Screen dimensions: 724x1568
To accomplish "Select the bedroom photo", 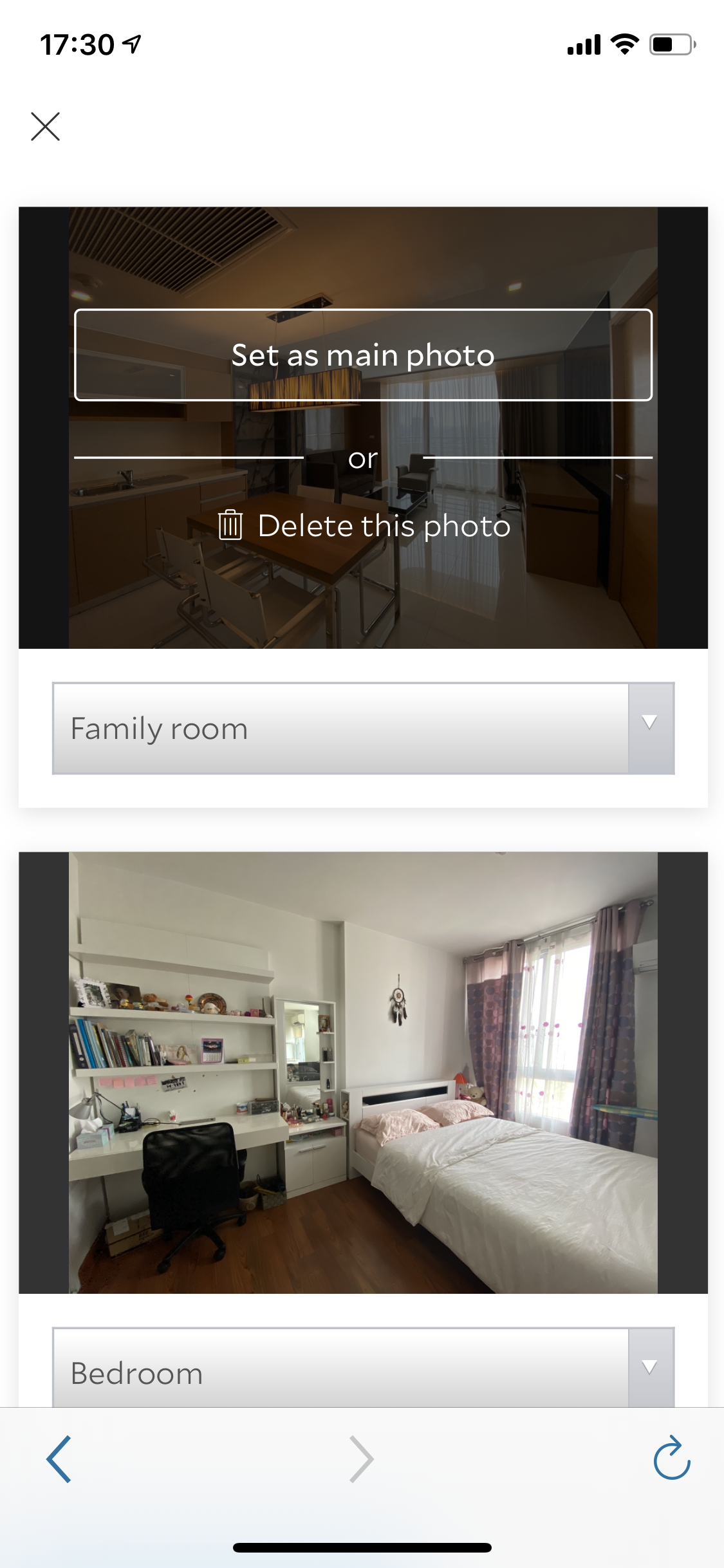I will (x=363, y=1072).
